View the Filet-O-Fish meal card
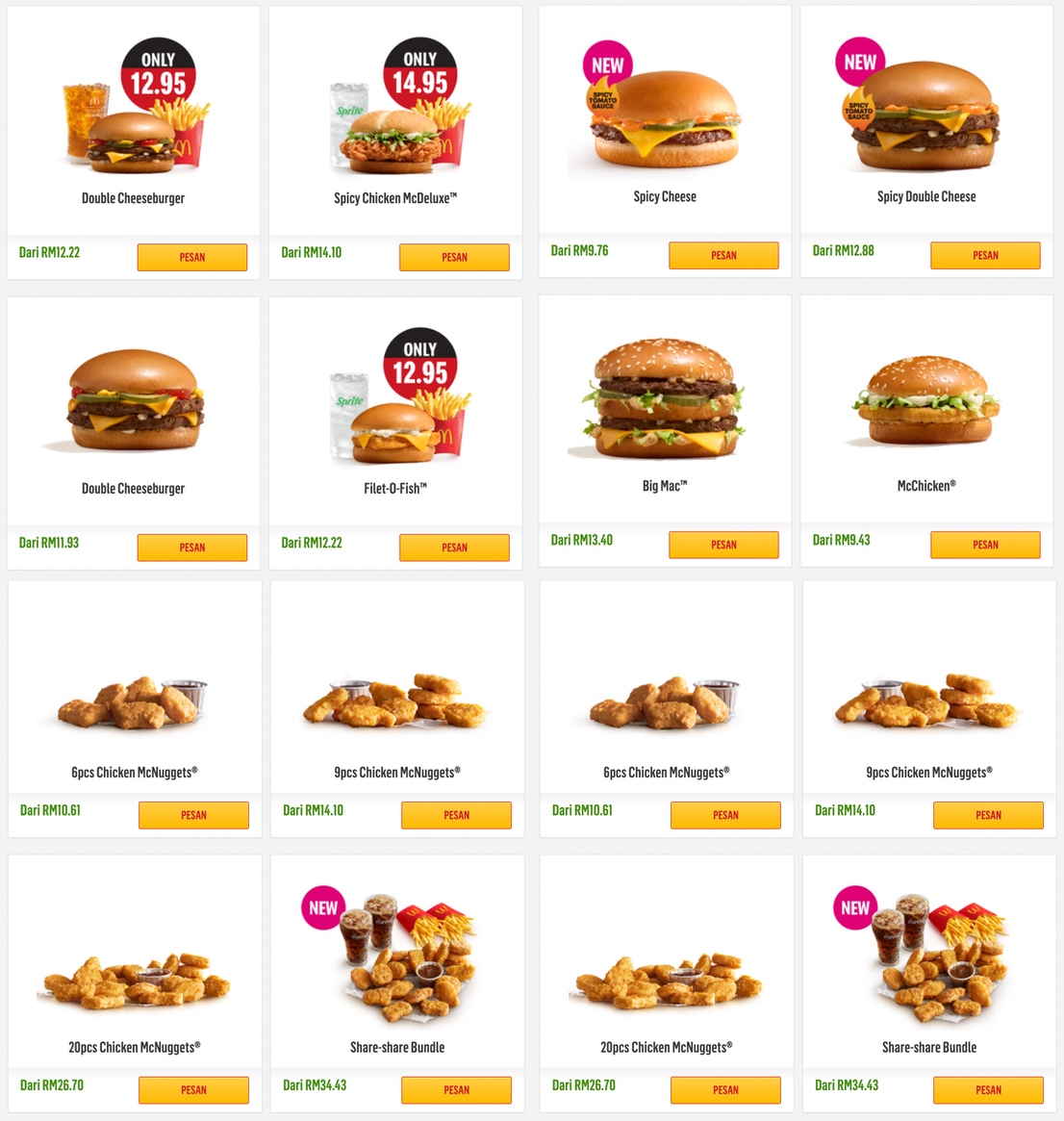This screenshot has height=1121, width=1064. (x=395, y=409)
